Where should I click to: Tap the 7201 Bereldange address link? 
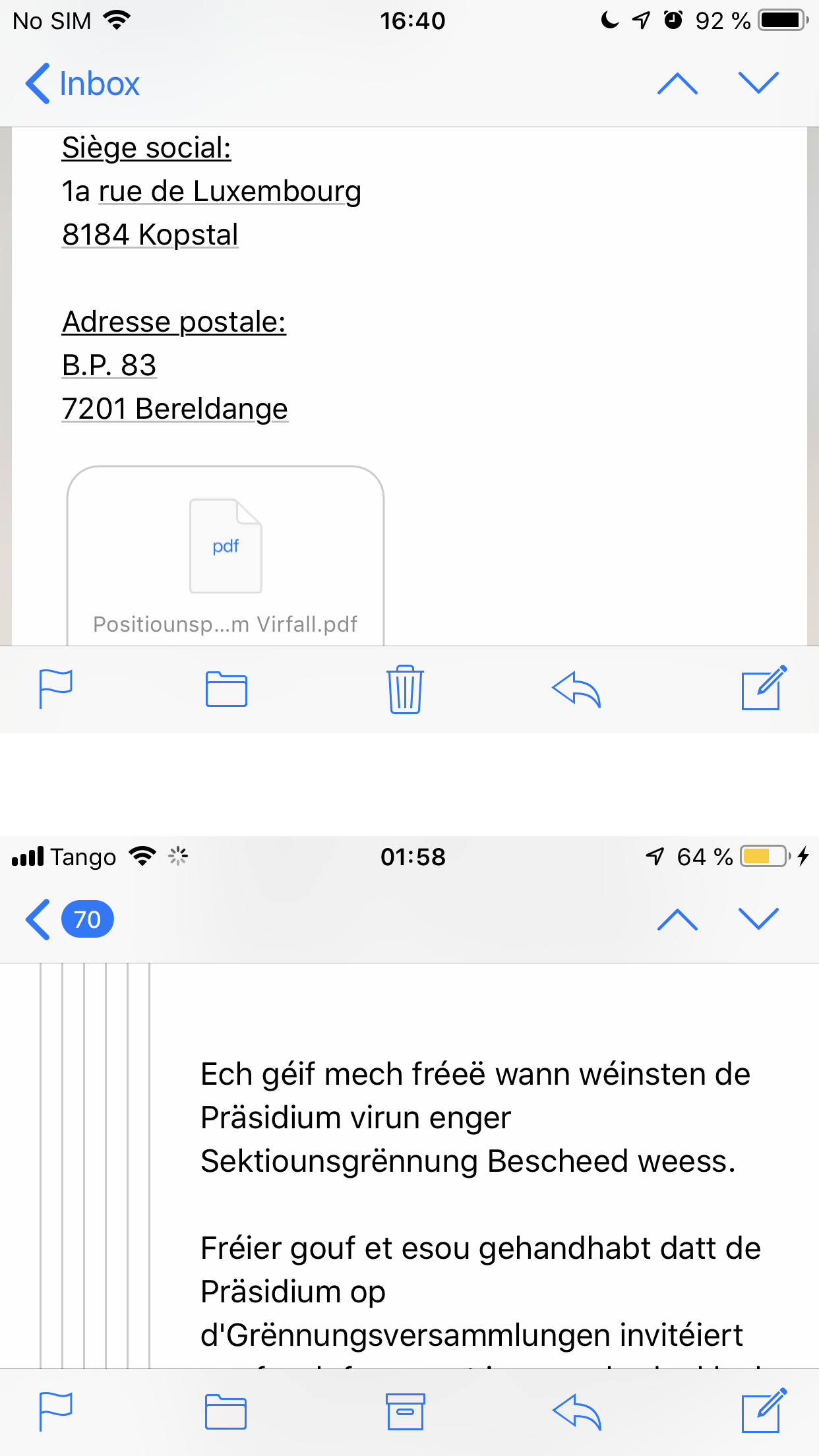[175, 409]
